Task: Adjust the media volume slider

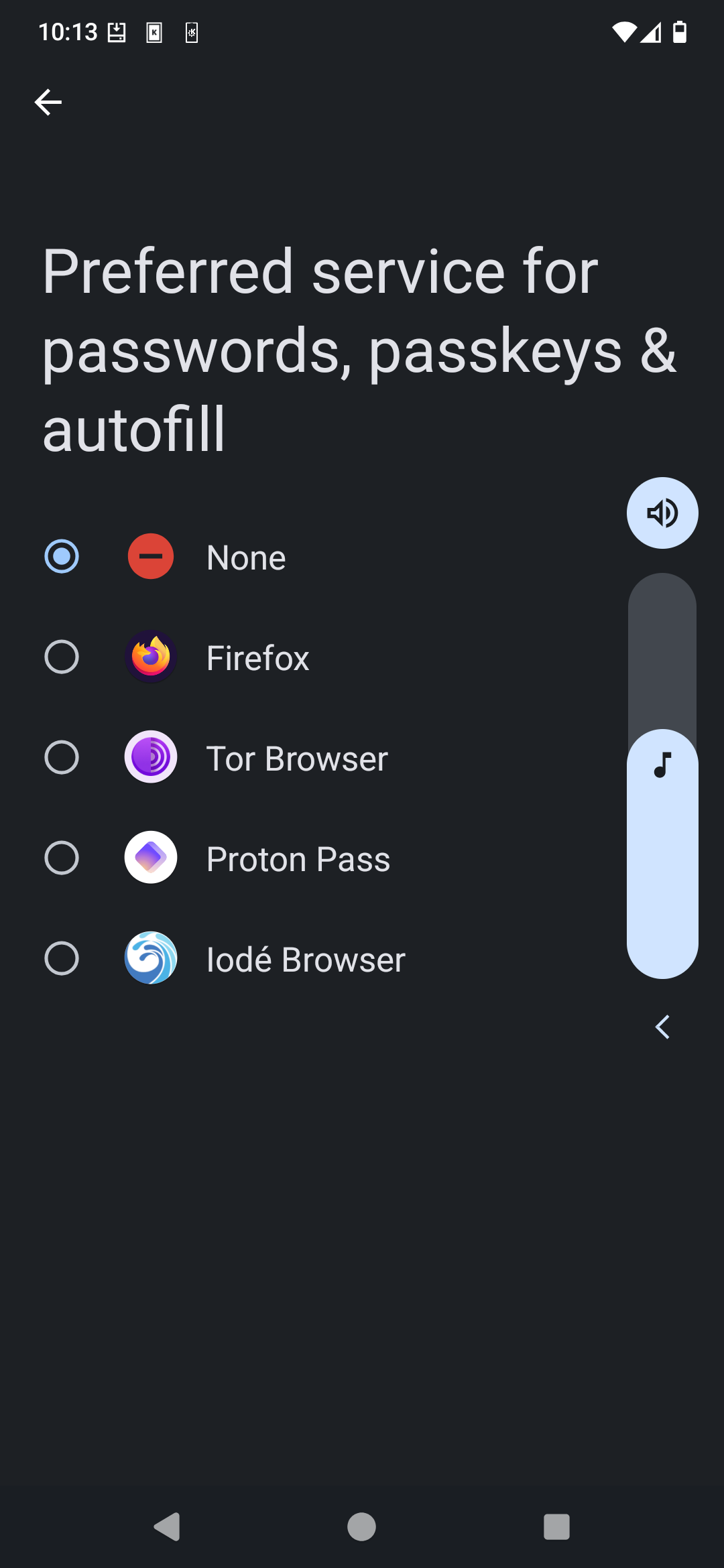Action: 662,776
